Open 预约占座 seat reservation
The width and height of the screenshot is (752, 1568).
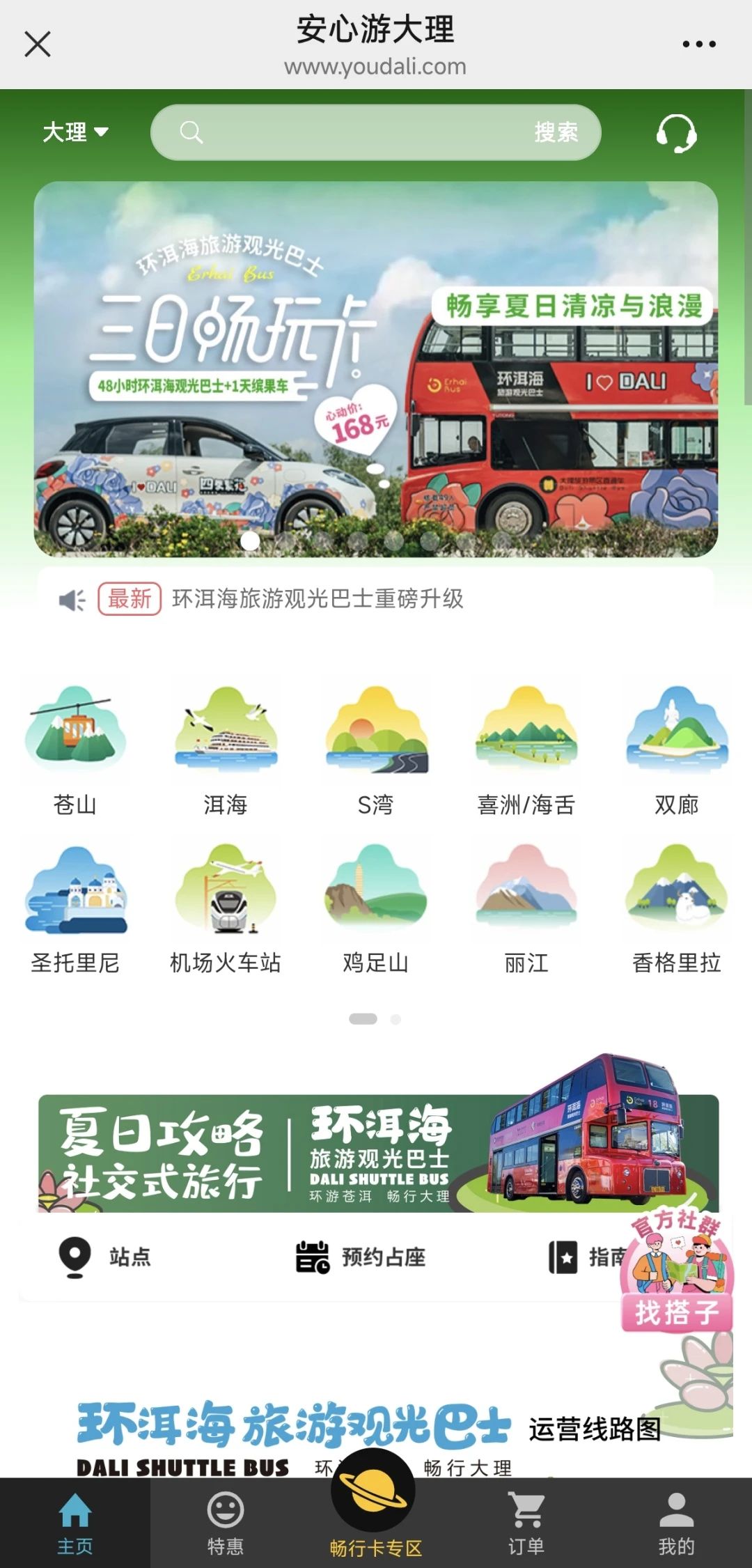pos(361,1257)
